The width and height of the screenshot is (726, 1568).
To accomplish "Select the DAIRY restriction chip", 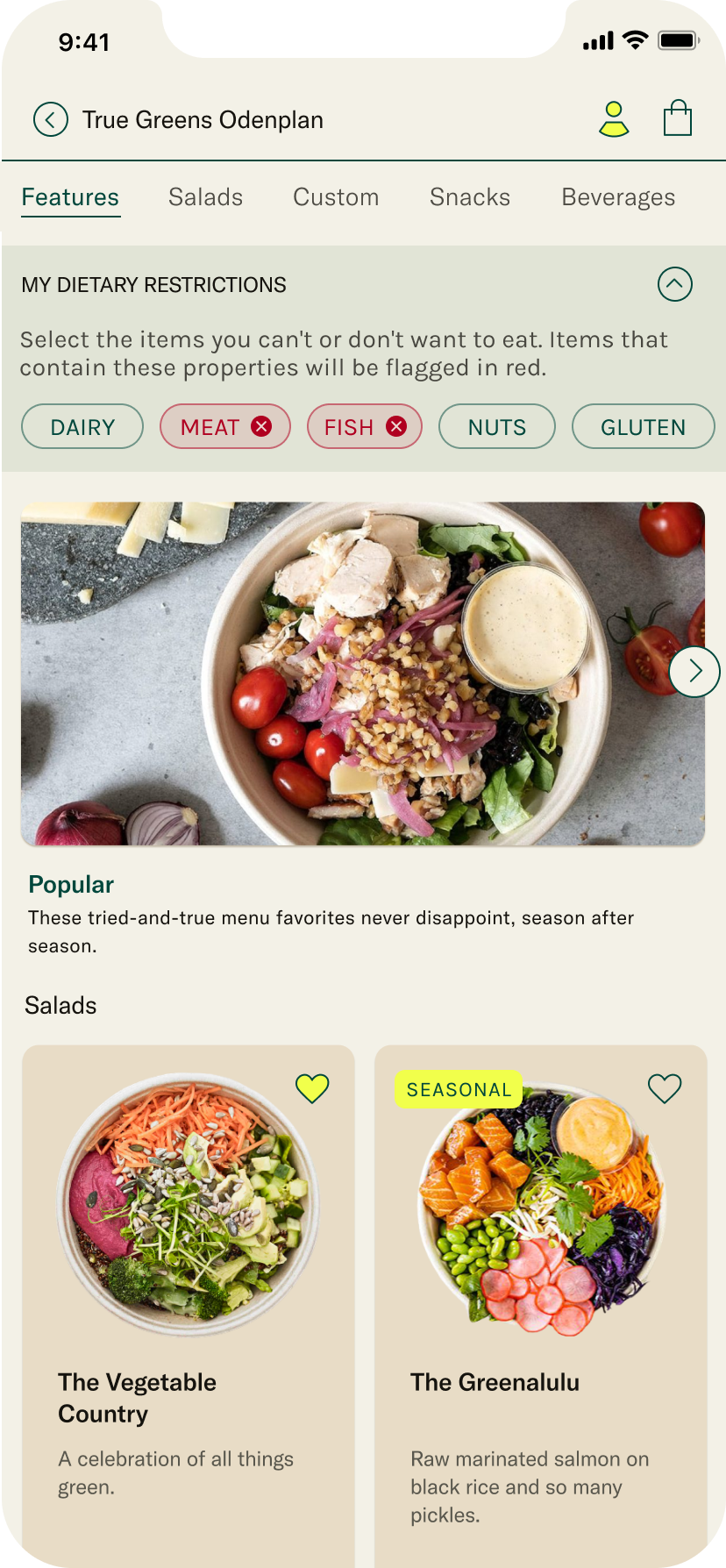I will click(x=82, y=427).
